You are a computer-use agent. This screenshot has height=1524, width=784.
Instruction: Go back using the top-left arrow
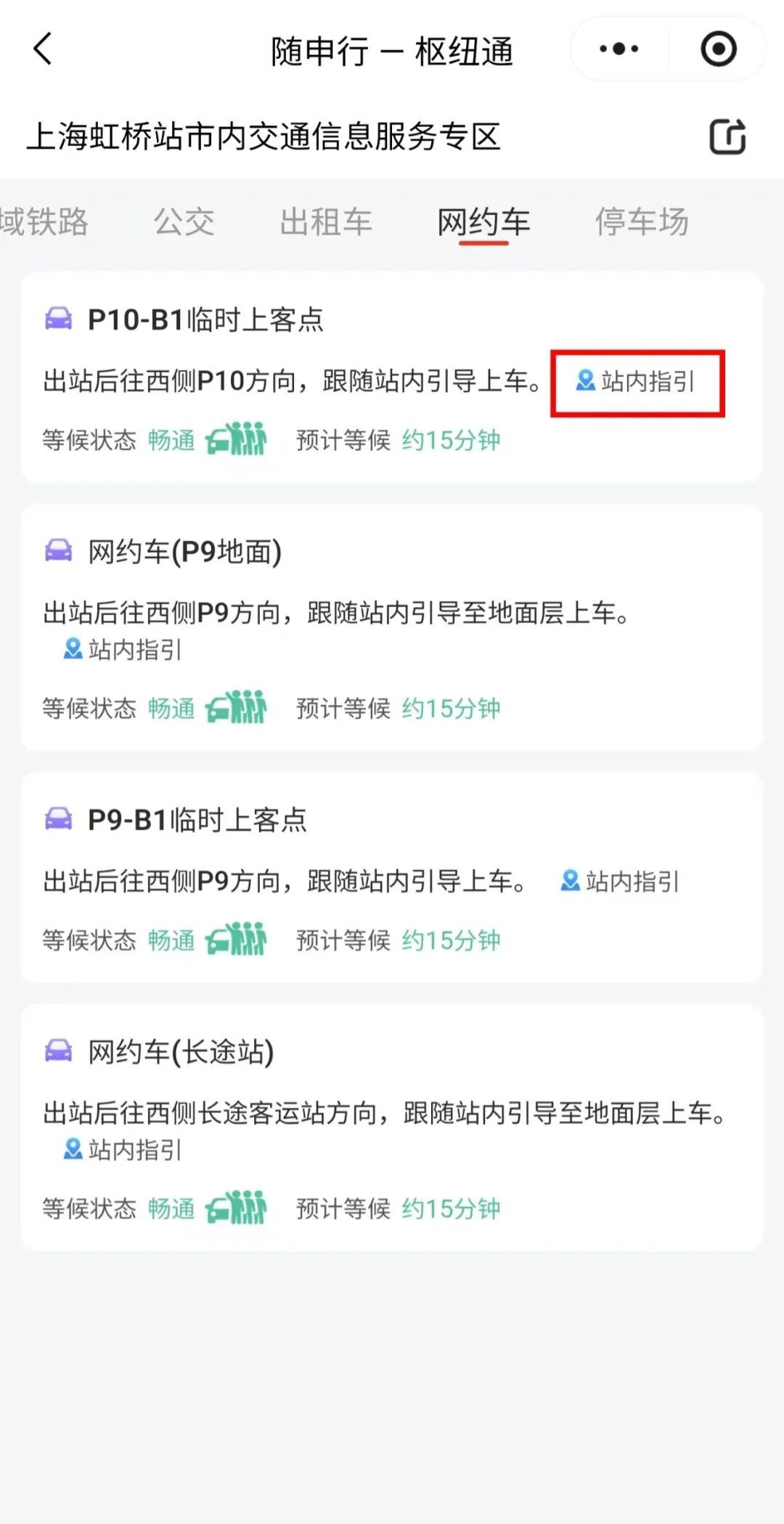43,49
